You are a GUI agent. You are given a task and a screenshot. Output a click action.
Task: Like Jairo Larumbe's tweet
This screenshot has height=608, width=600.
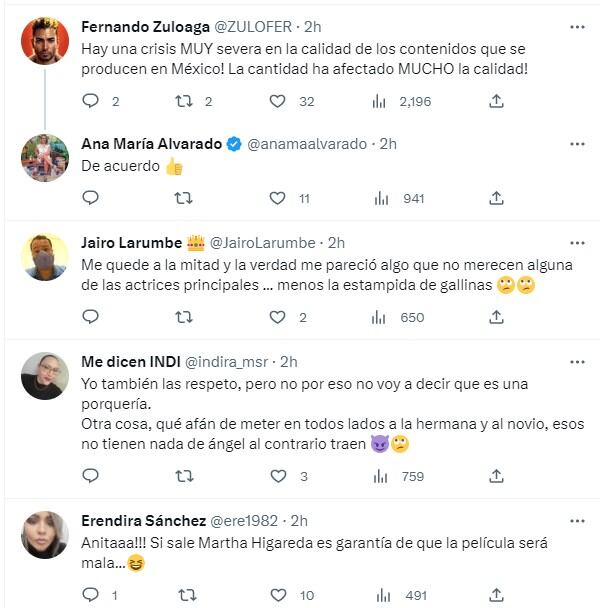click(279, 317)
